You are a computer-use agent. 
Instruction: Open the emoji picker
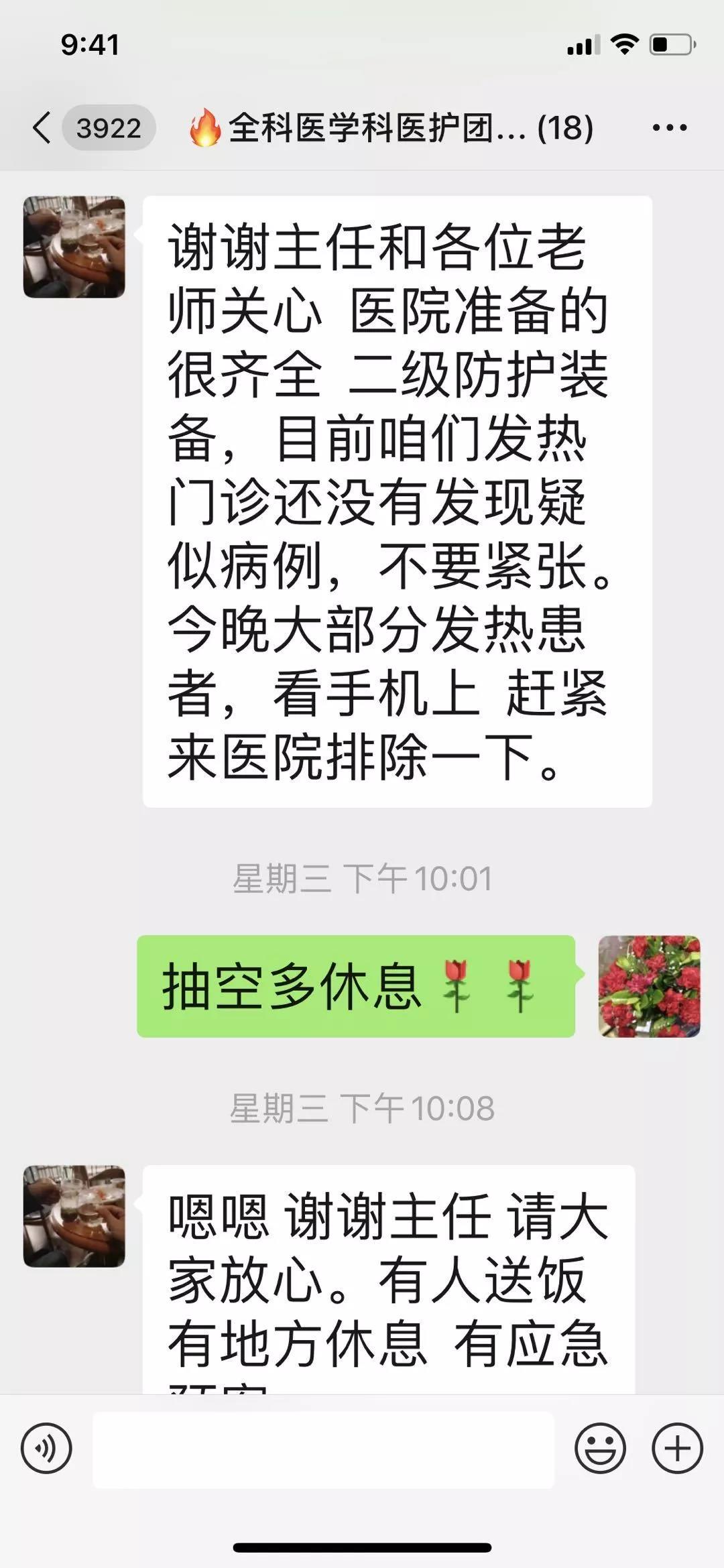600,1448
